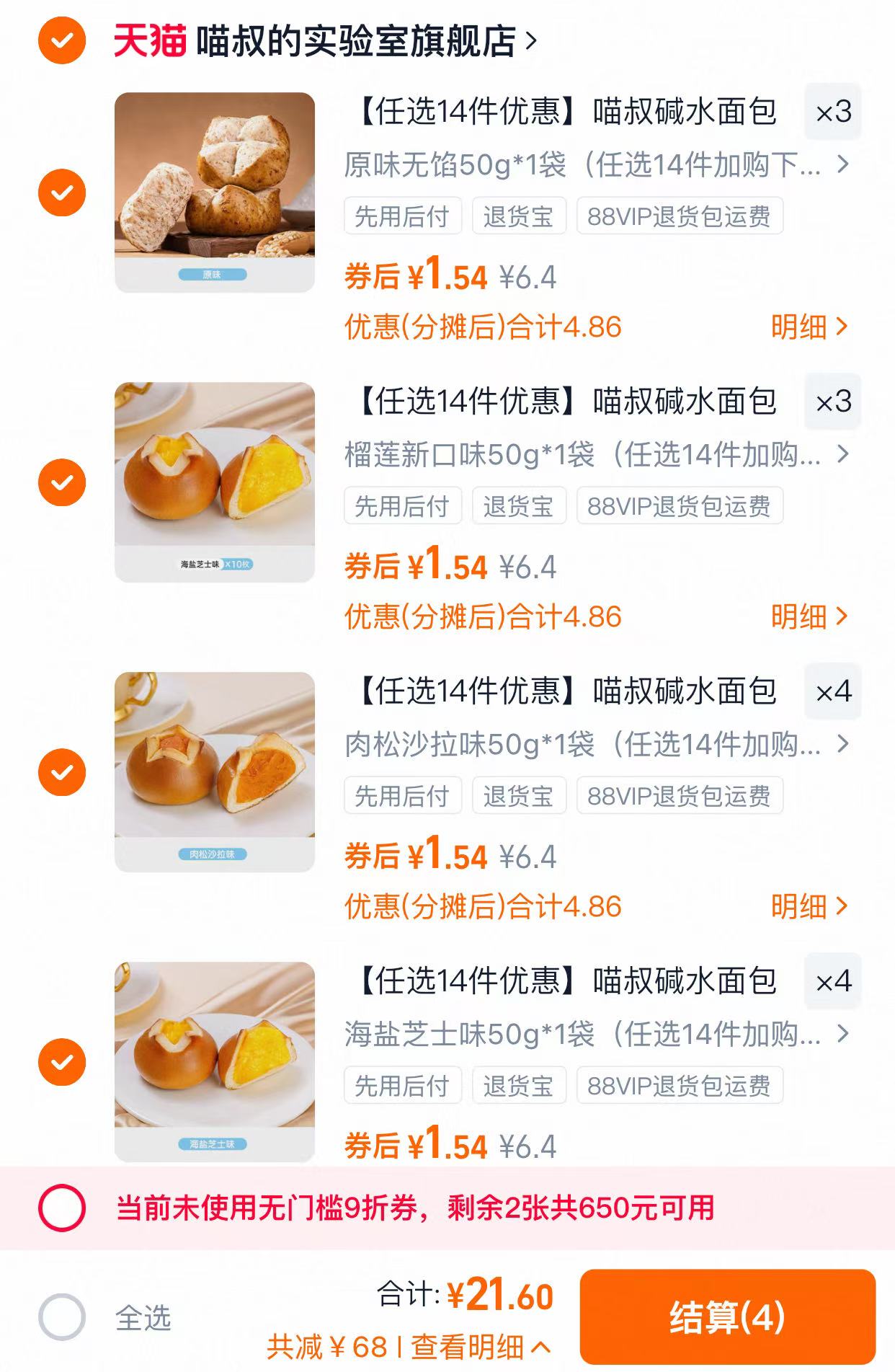The width and height of the screenshot is (895, 1372).
Task: Click the 退货宝 badge on the 榴莲新口味 item
Action: click(x=519, y=506)
